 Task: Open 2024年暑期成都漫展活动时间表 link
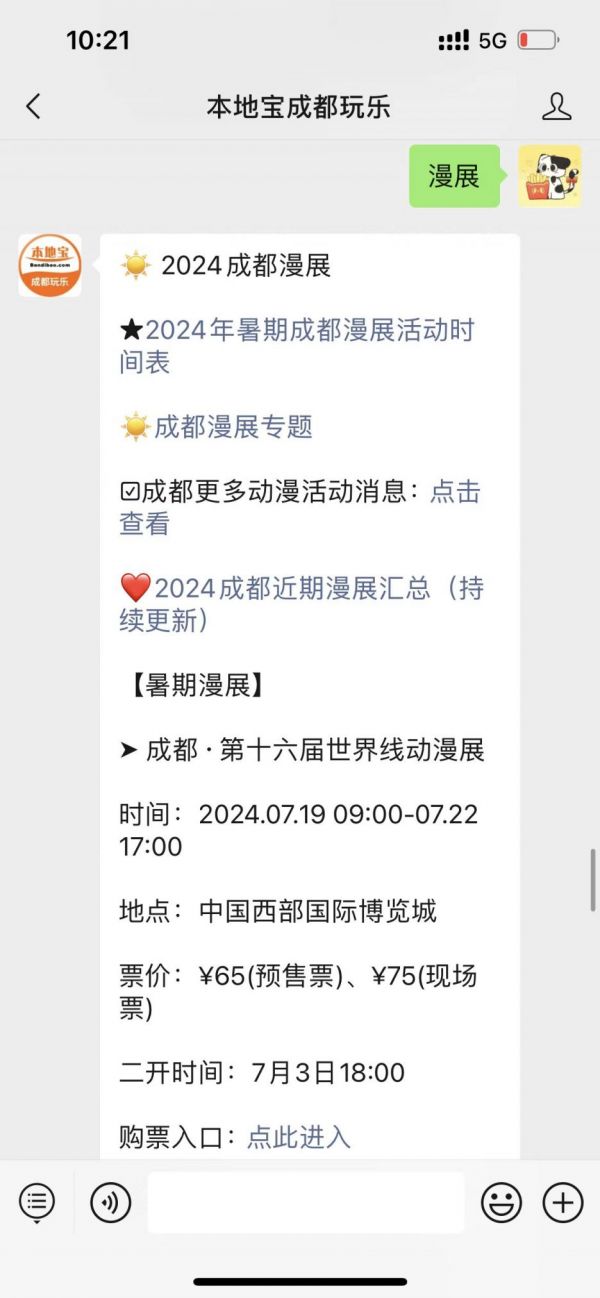pyautogui.click(x=297, y=346)
